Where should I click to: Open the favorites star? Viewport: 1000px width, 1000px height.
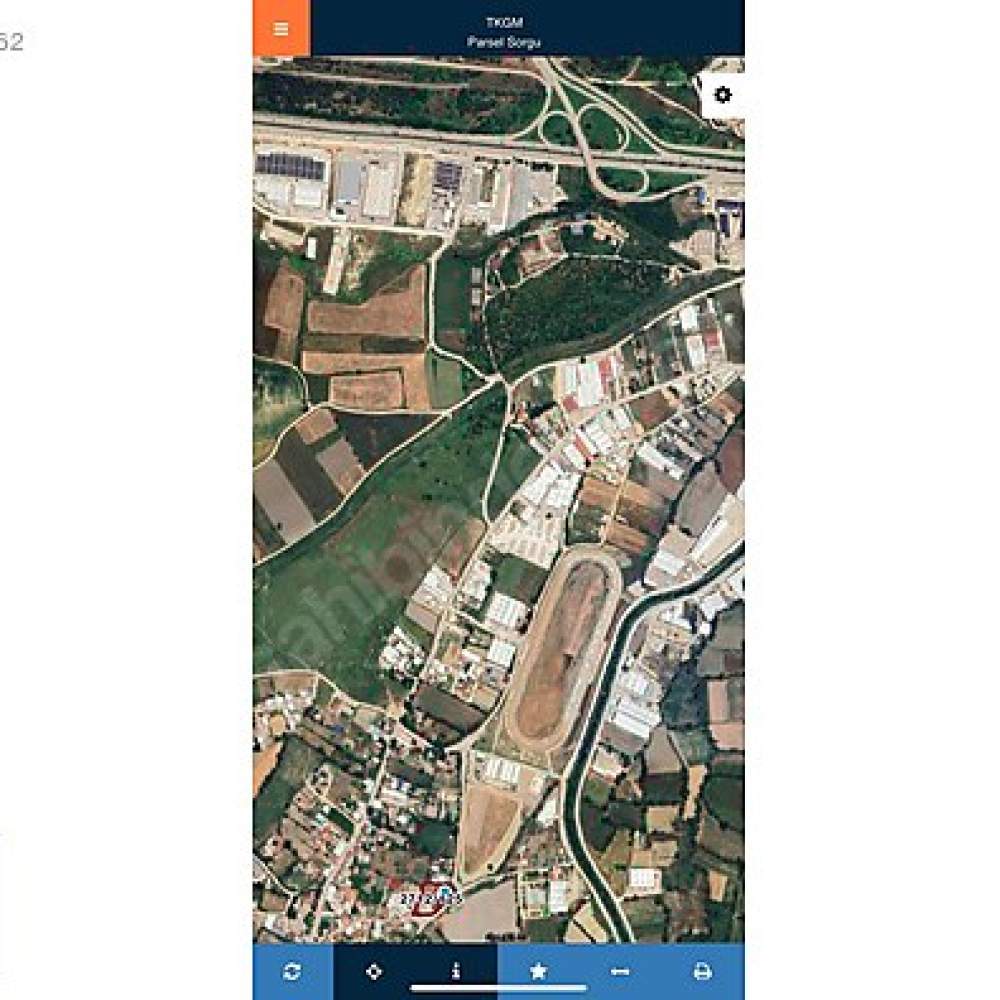(x=538, y=971)
